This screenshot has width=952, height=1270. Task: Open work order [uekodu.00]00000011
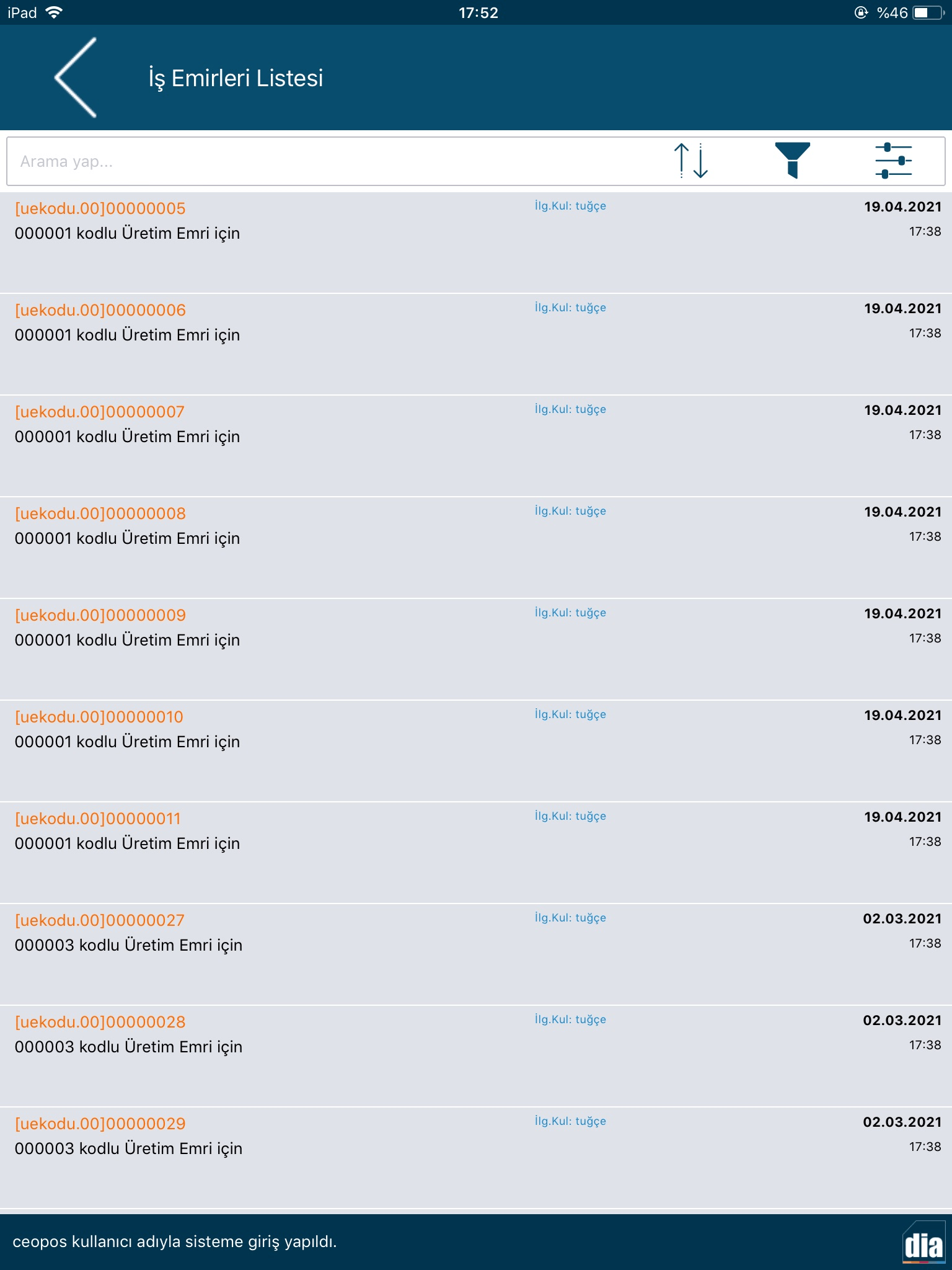pyautogui.click(x=476, y=853)
